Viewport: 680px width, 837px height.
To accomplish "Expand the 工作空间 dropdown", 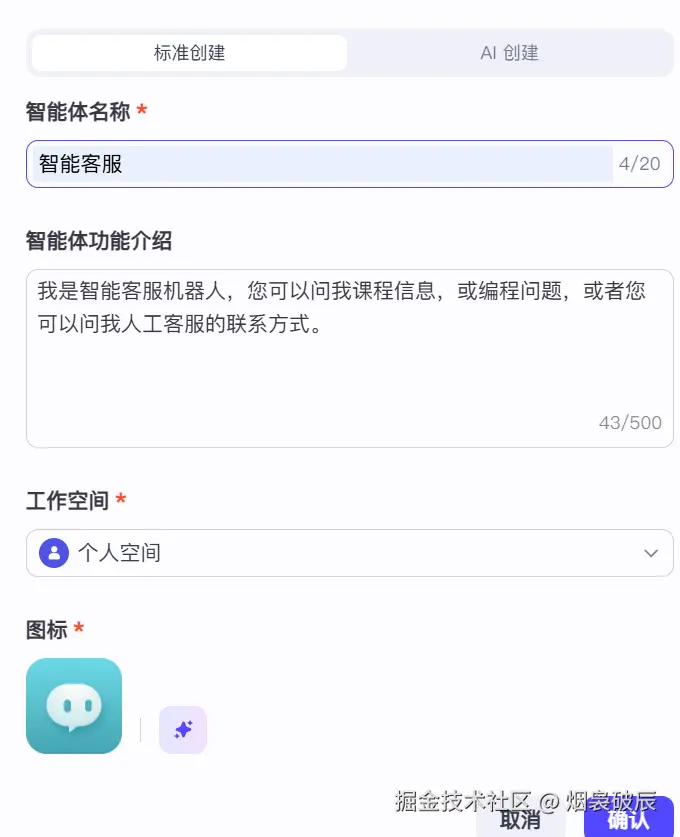I will point(349,553).
